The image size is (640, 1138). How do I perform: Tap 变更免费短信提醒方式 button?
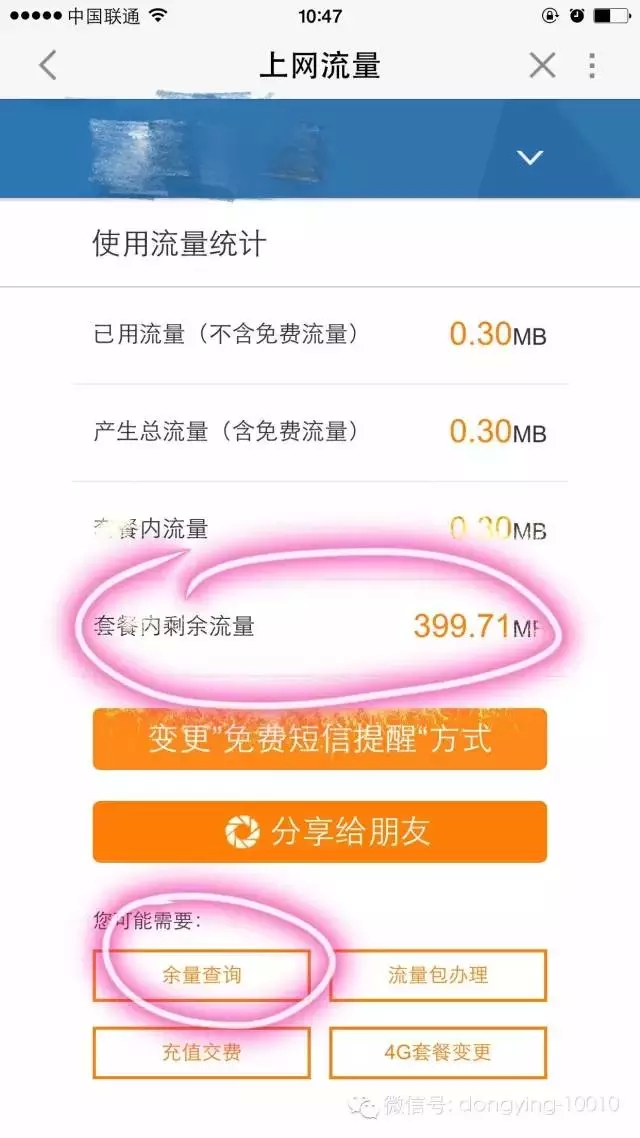[x=320, y=739]
